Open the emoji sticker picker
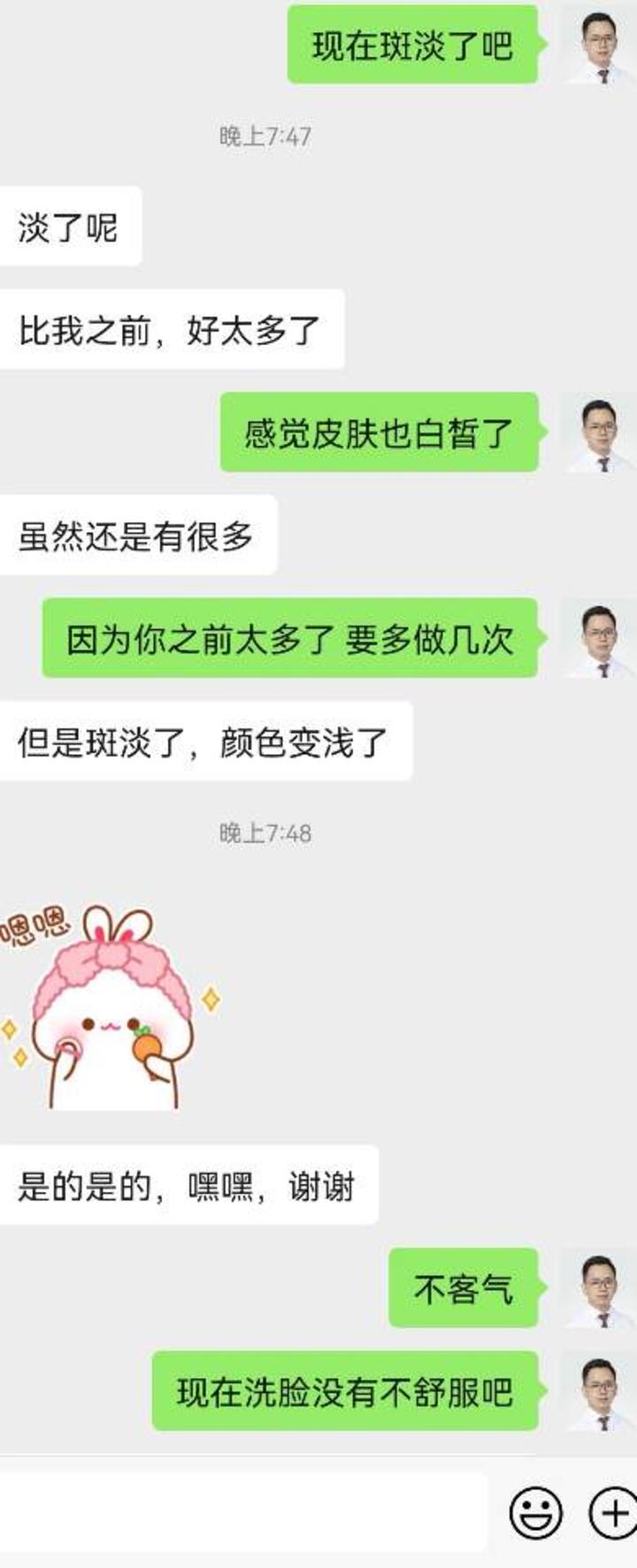This screenshot has height=1568, width=637. [535, 1511]
